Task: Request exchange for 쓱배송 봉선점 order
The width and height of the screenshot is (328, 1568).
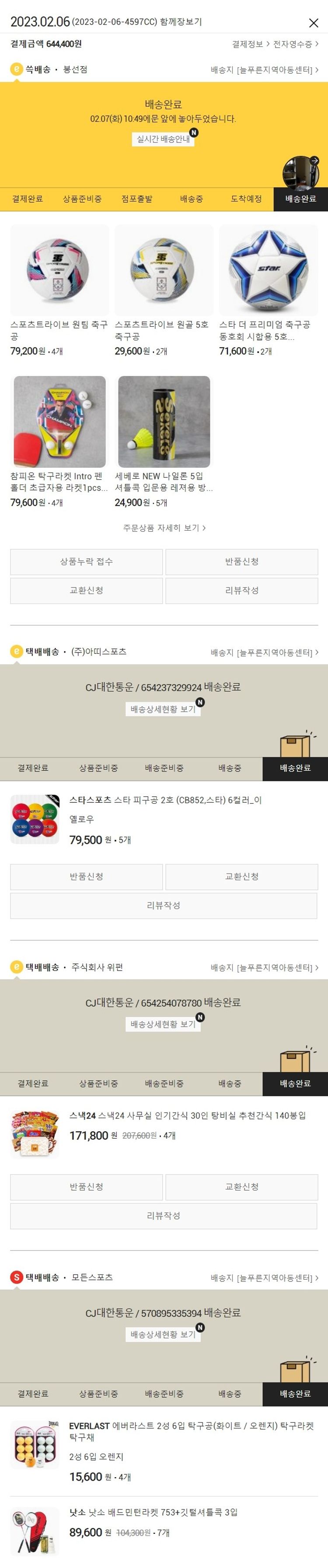Action: [x=86, y=591]
